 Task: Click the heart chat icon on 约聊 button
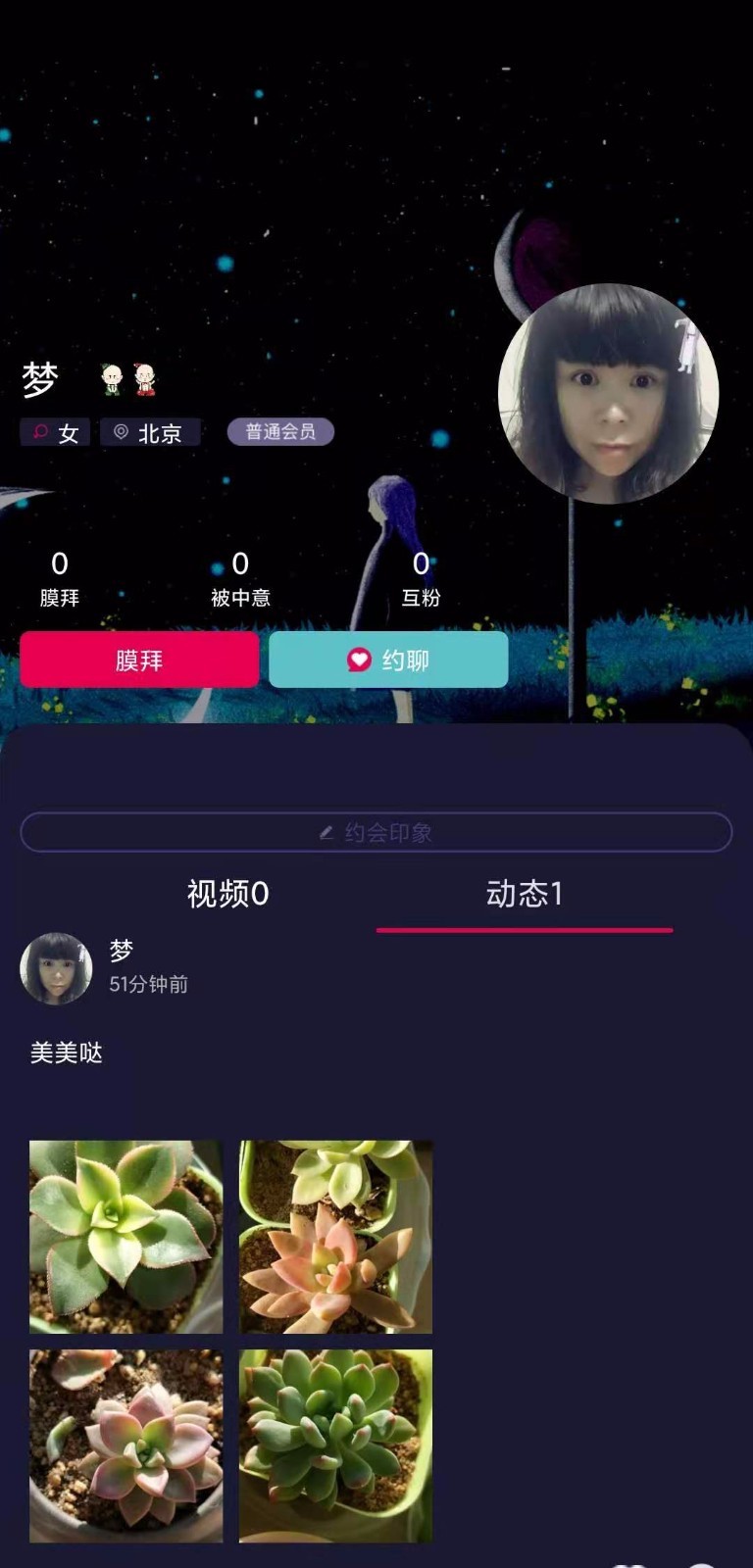(x=359, y=660)
